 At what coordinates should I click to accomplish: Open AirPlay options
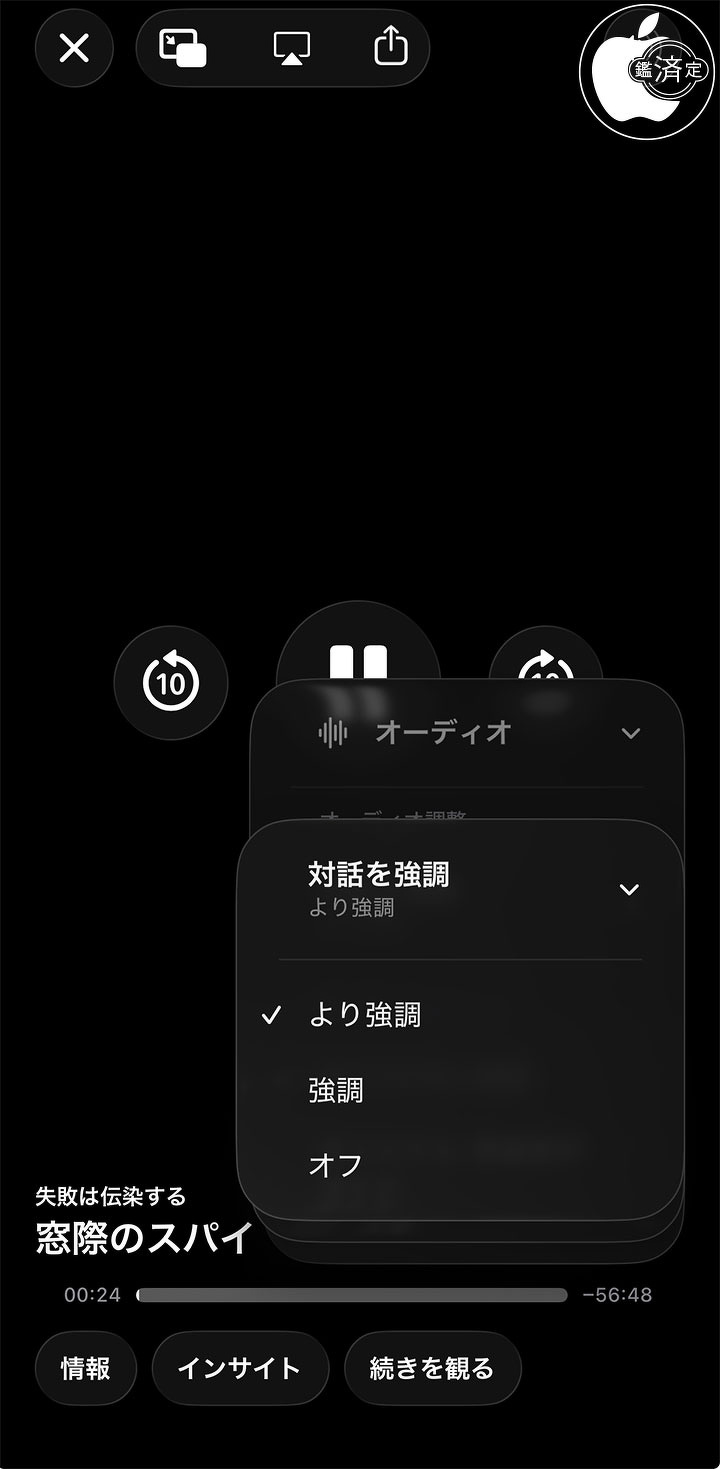291,48
